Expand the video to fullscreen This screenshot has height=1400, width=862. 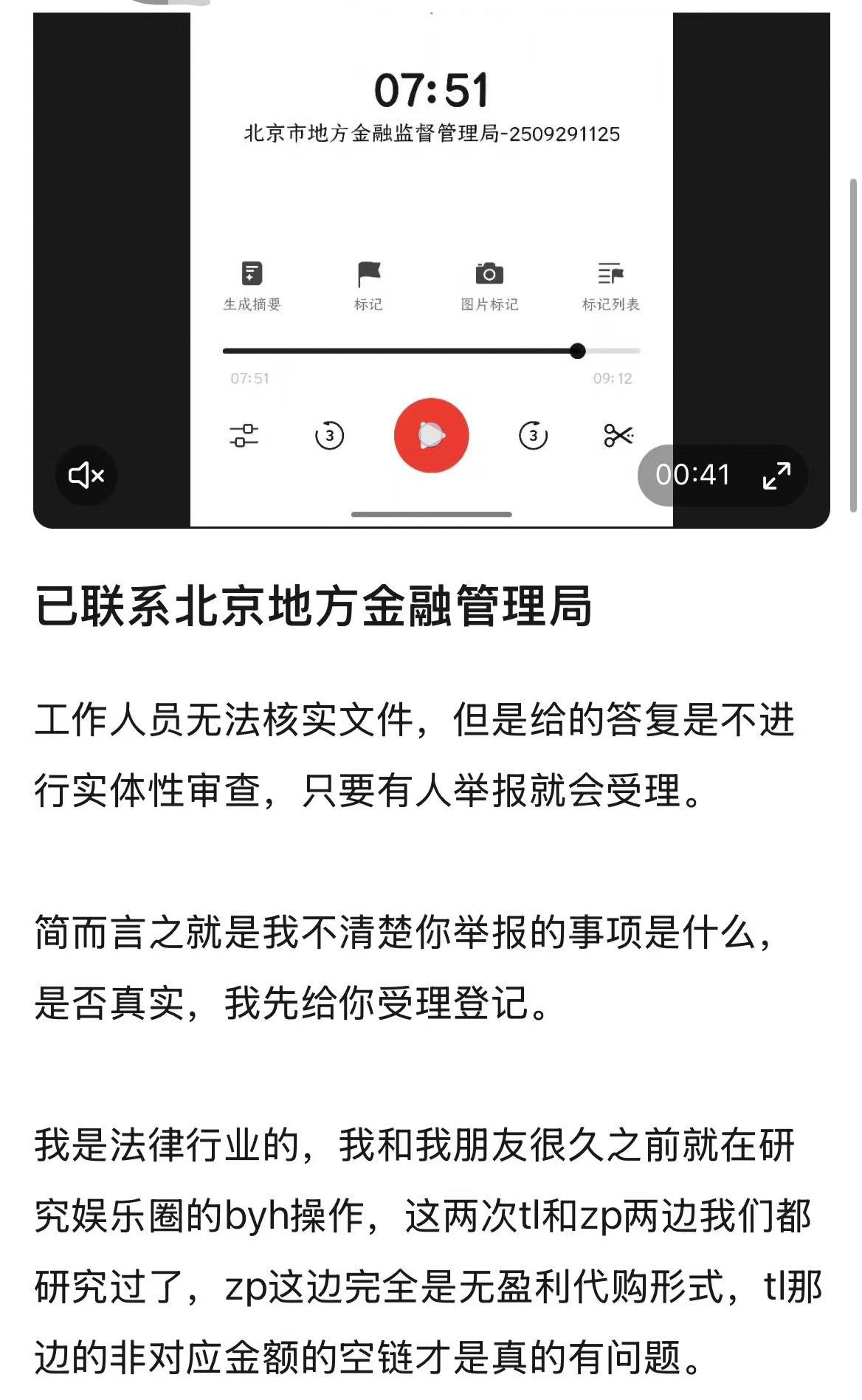pyautogui.click(x=776, y=475)
